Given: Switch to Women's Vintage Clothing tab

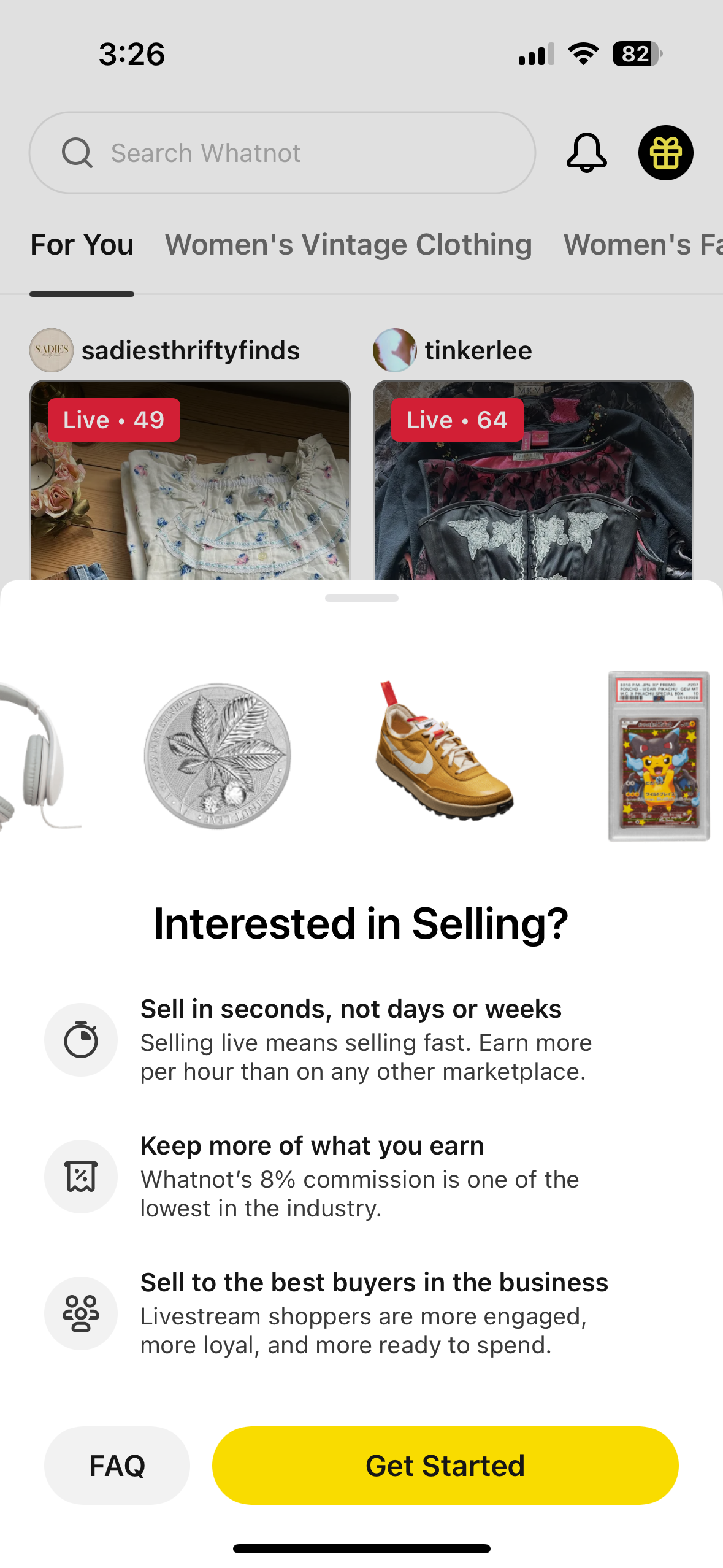Looking at the screenshot, I should 348,245.
